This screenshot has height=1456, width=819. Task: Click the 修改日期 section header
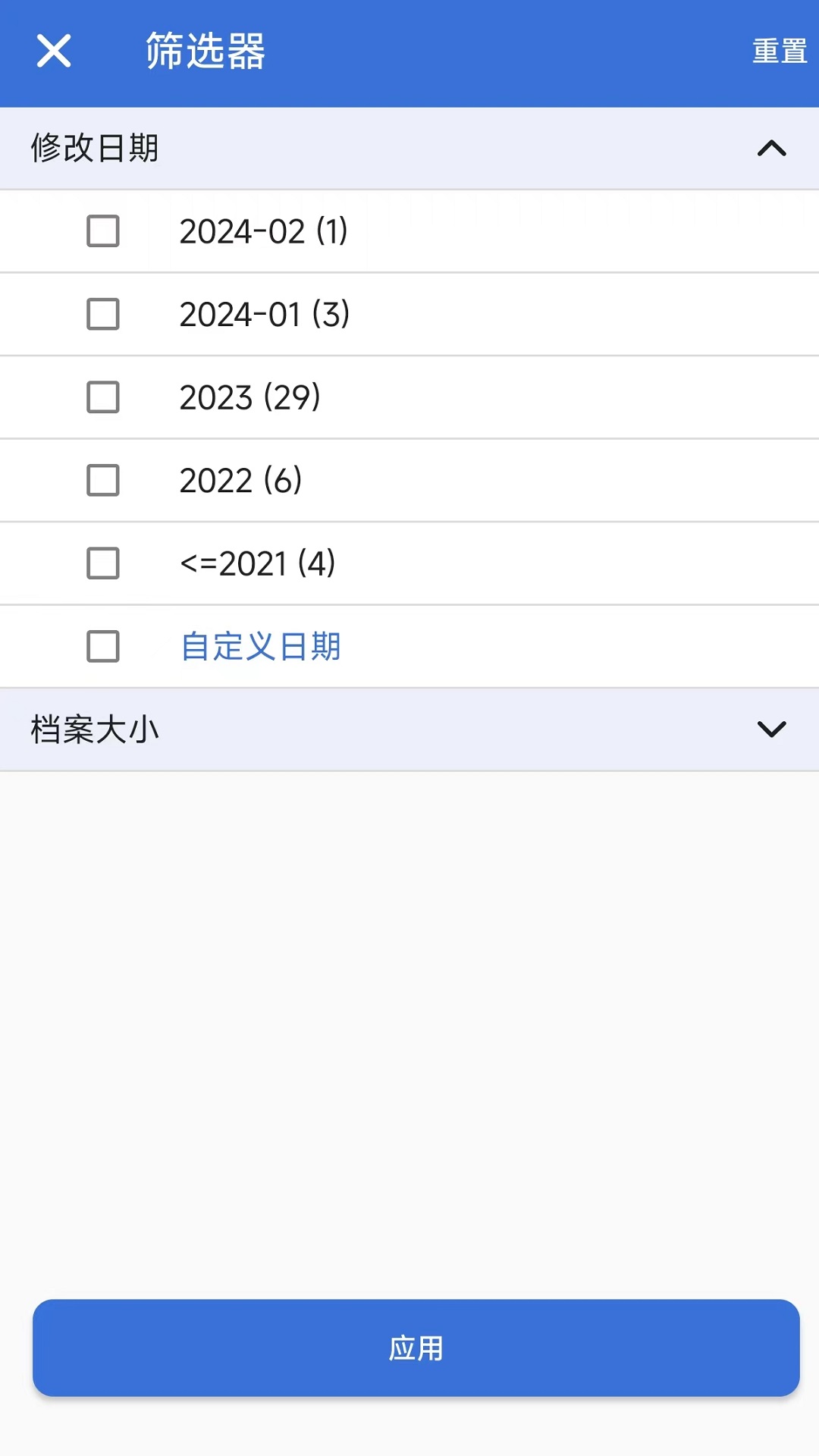(95, 149)
